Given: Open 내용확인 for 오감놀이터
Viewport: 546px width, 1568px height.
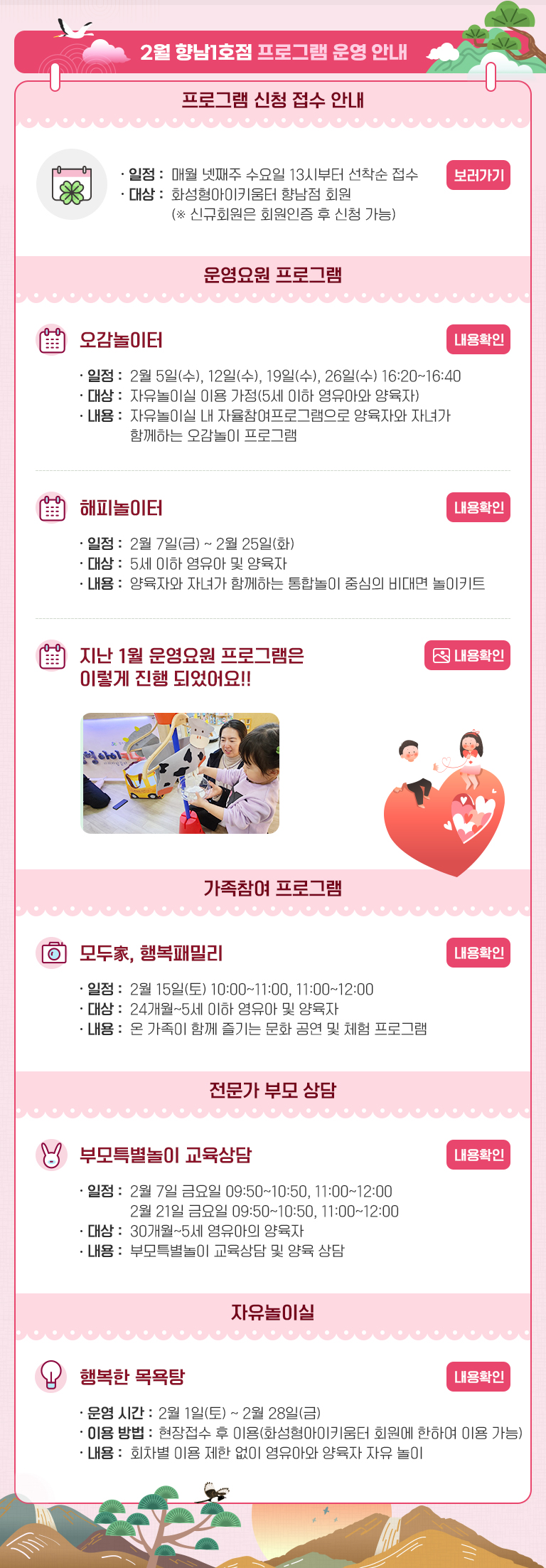Looking at the screenshot, I should (x=478, y=339).
